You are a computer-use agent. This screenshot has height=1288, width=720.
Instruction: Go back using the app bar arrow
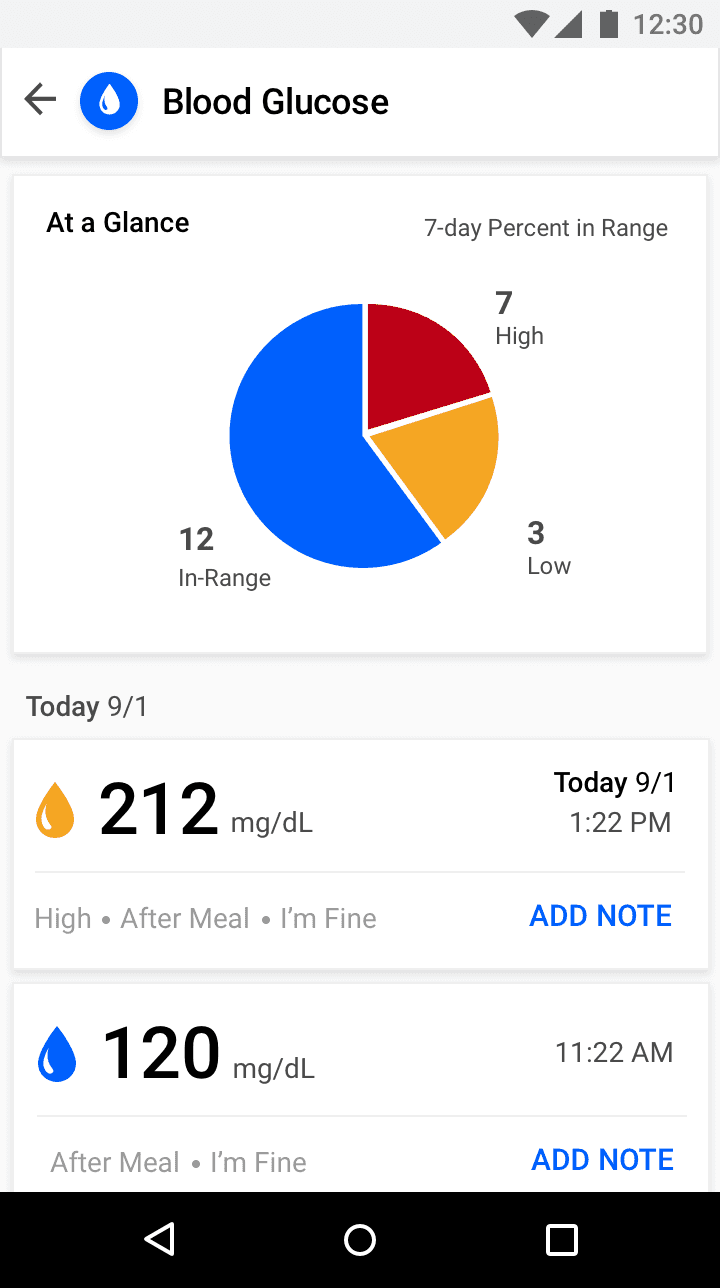pyautogui.click(x=40, y=100)
